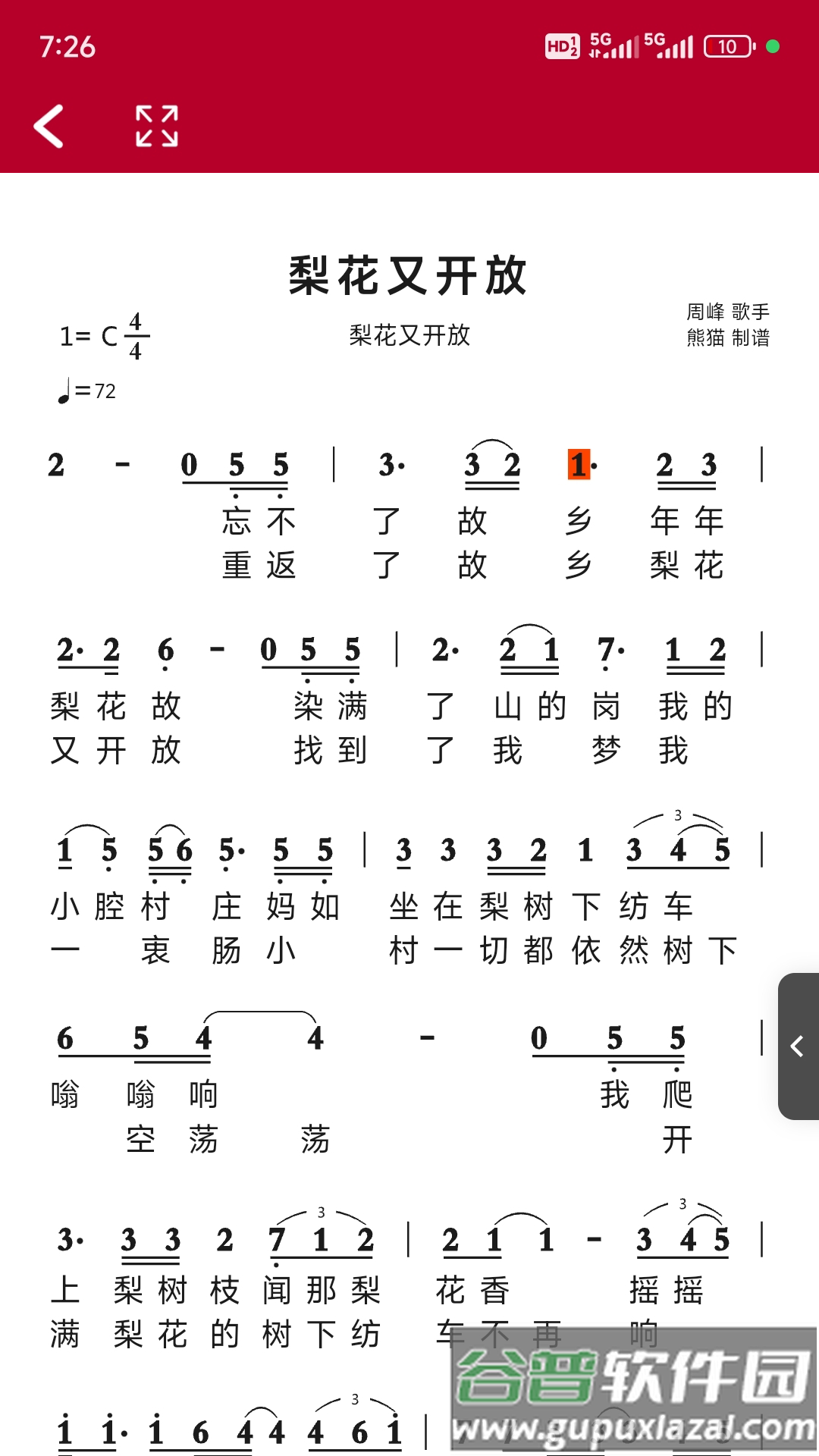Tap the clock showing 7:26

[67, 47]
